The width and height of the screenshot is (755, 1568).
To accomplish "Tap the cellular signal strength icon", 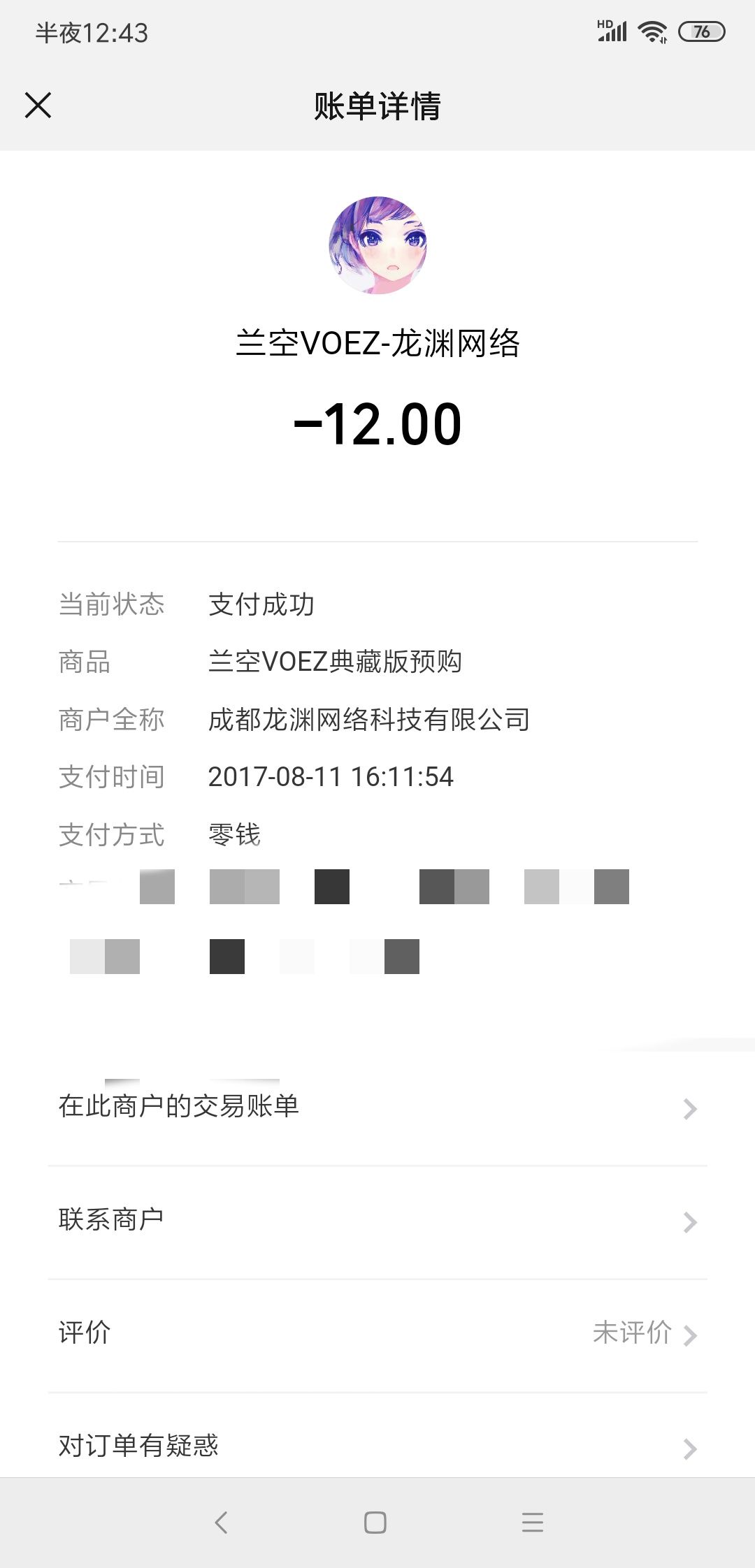I will [613, 34].
